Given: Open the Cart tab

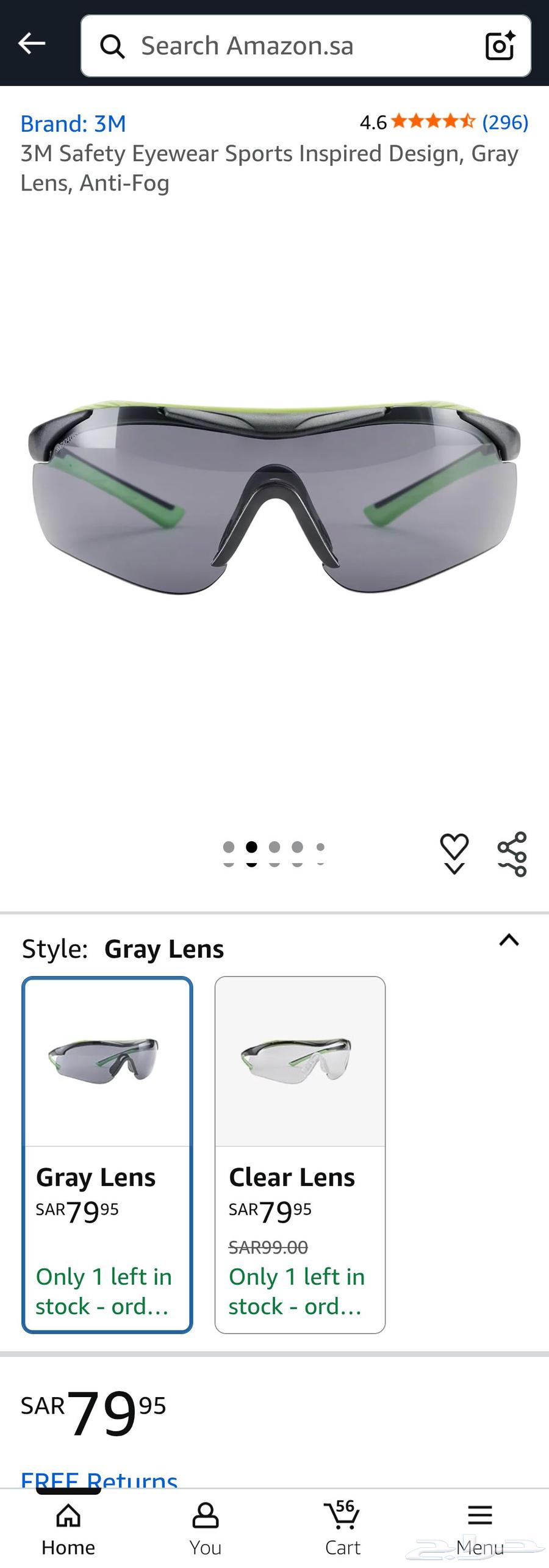Looking at the screenshot, I should click(x=343, y=1529).
